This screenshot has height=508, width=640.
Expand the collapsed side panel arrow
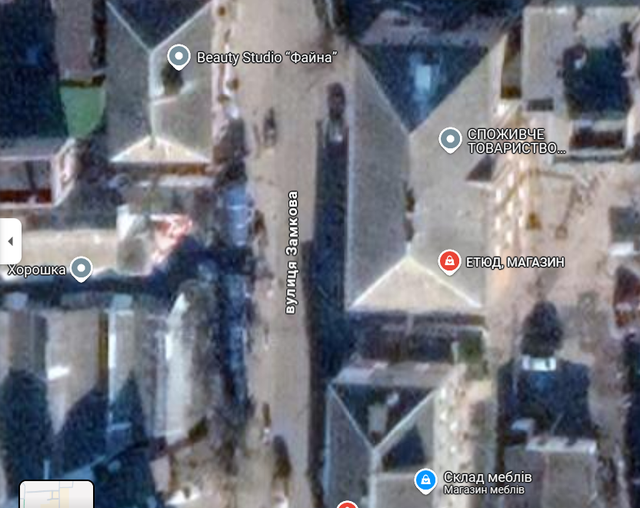point(10,242)
